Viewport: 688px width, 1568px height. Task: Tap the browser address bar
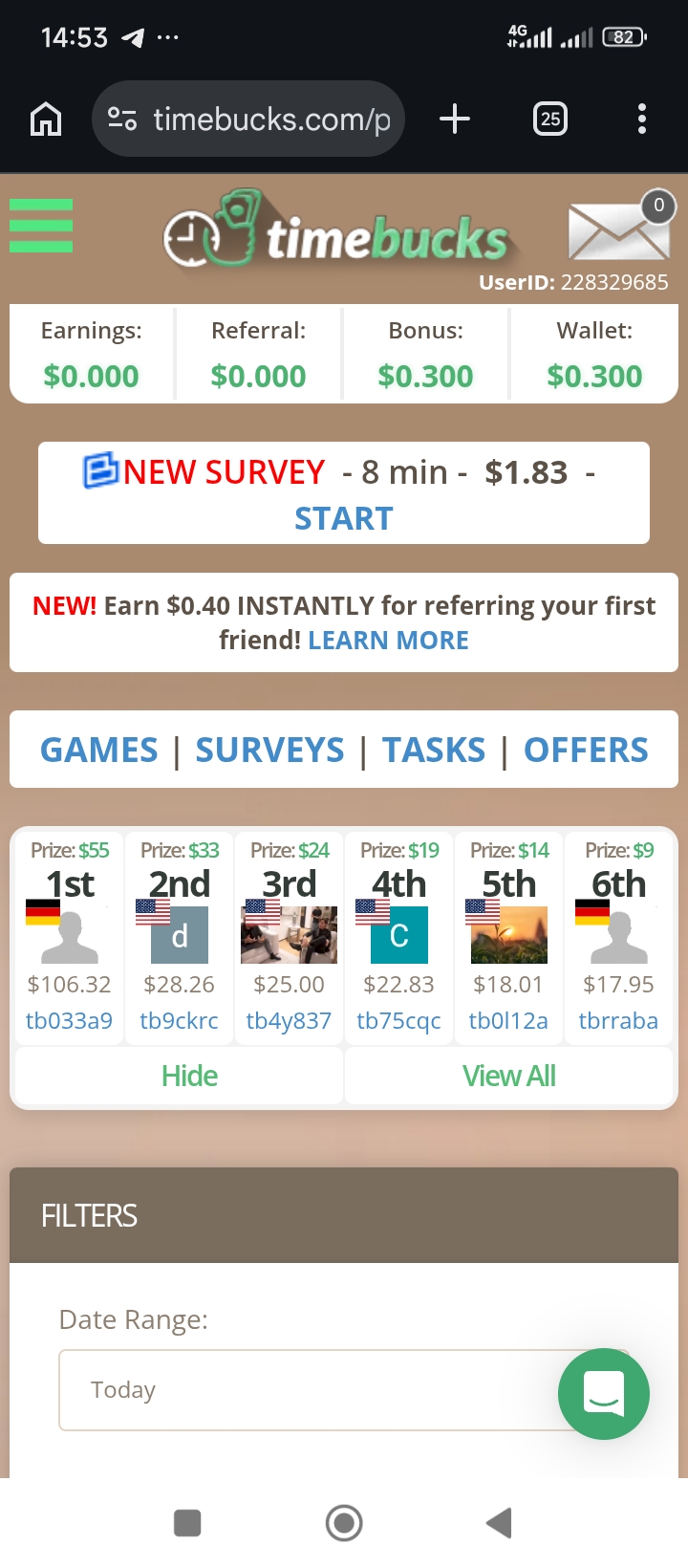pos(258,120)
